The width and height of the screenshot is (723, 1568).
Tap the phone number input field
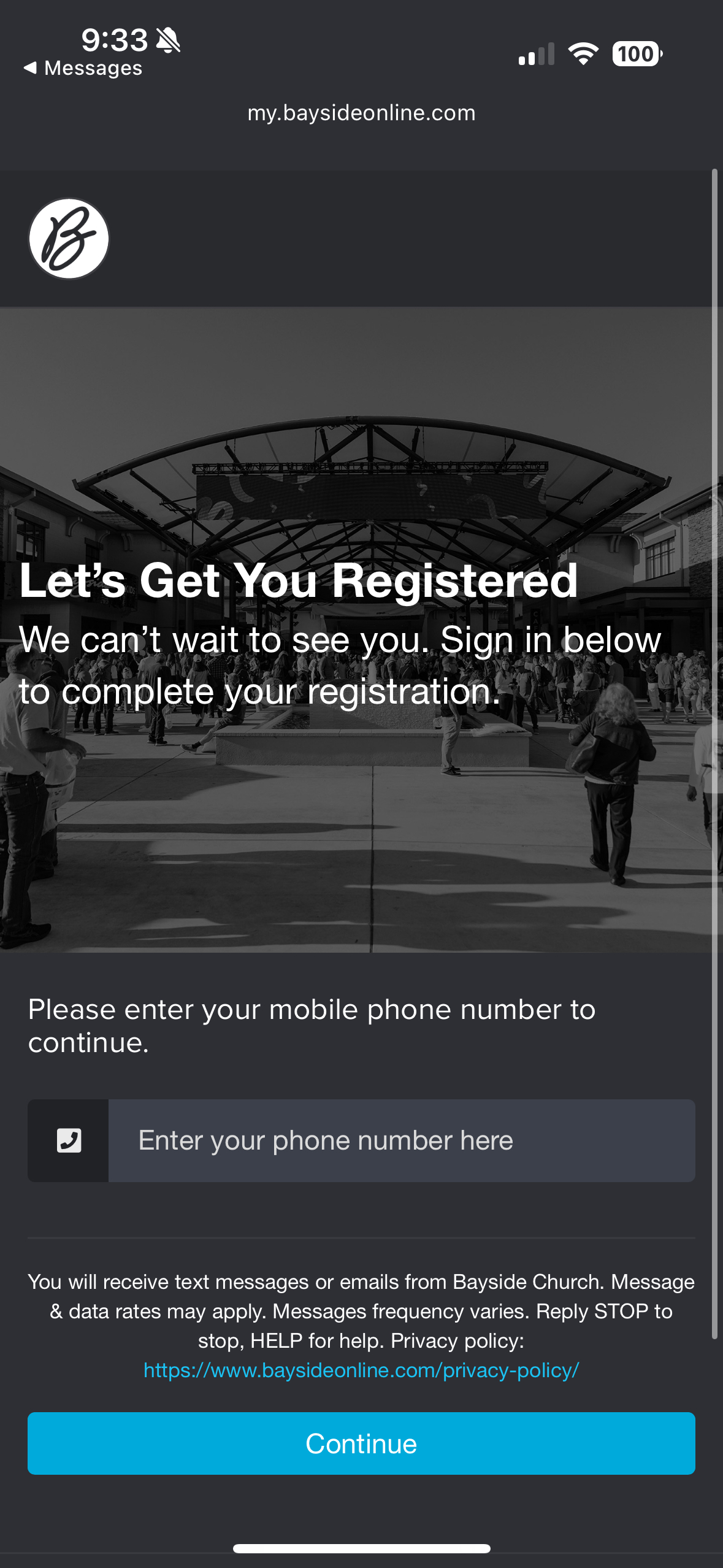[401, 1140]
